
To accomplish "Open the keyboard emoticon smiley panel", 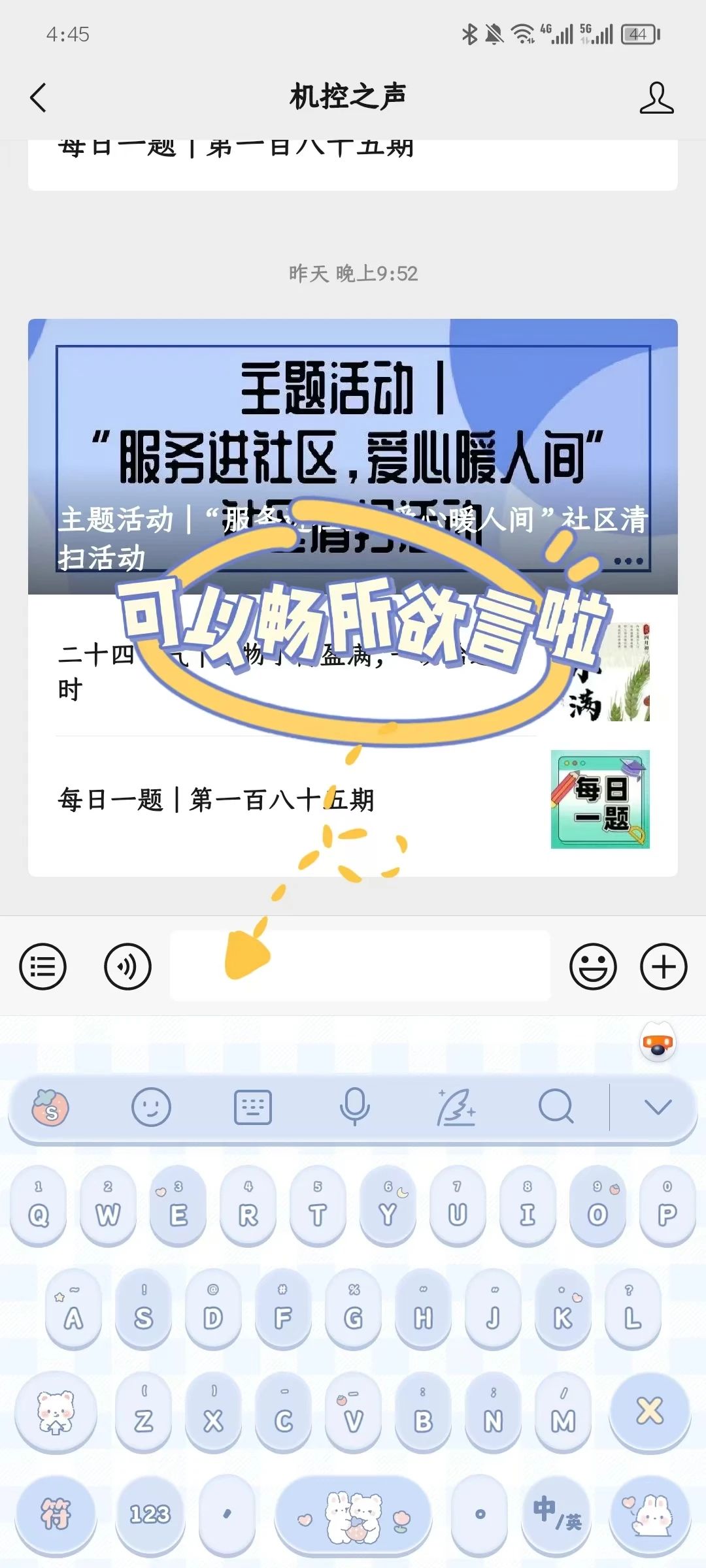I will pyautogui.click(x=151, y=1107).
